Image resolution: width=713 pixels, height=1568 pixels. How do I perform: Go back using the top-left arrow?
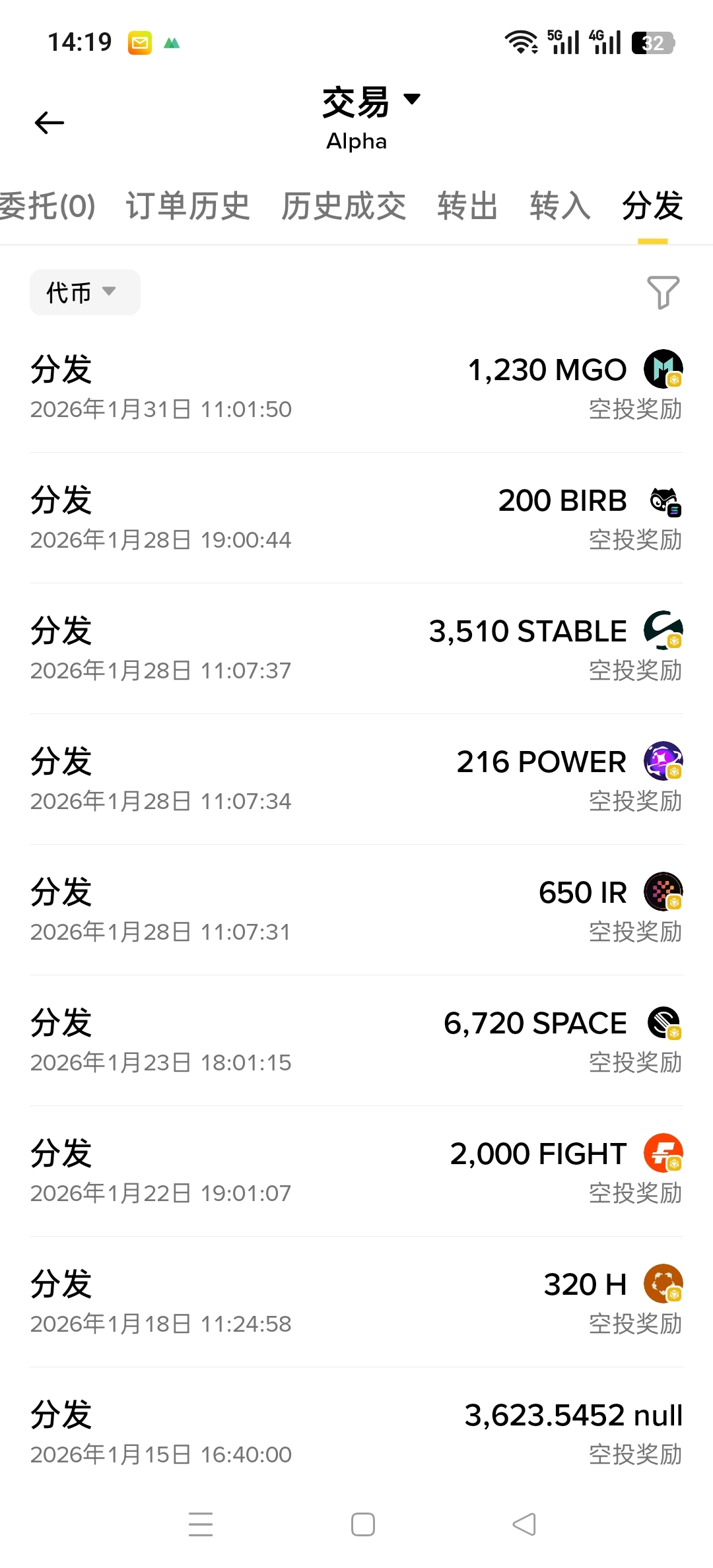click(50, 123)
